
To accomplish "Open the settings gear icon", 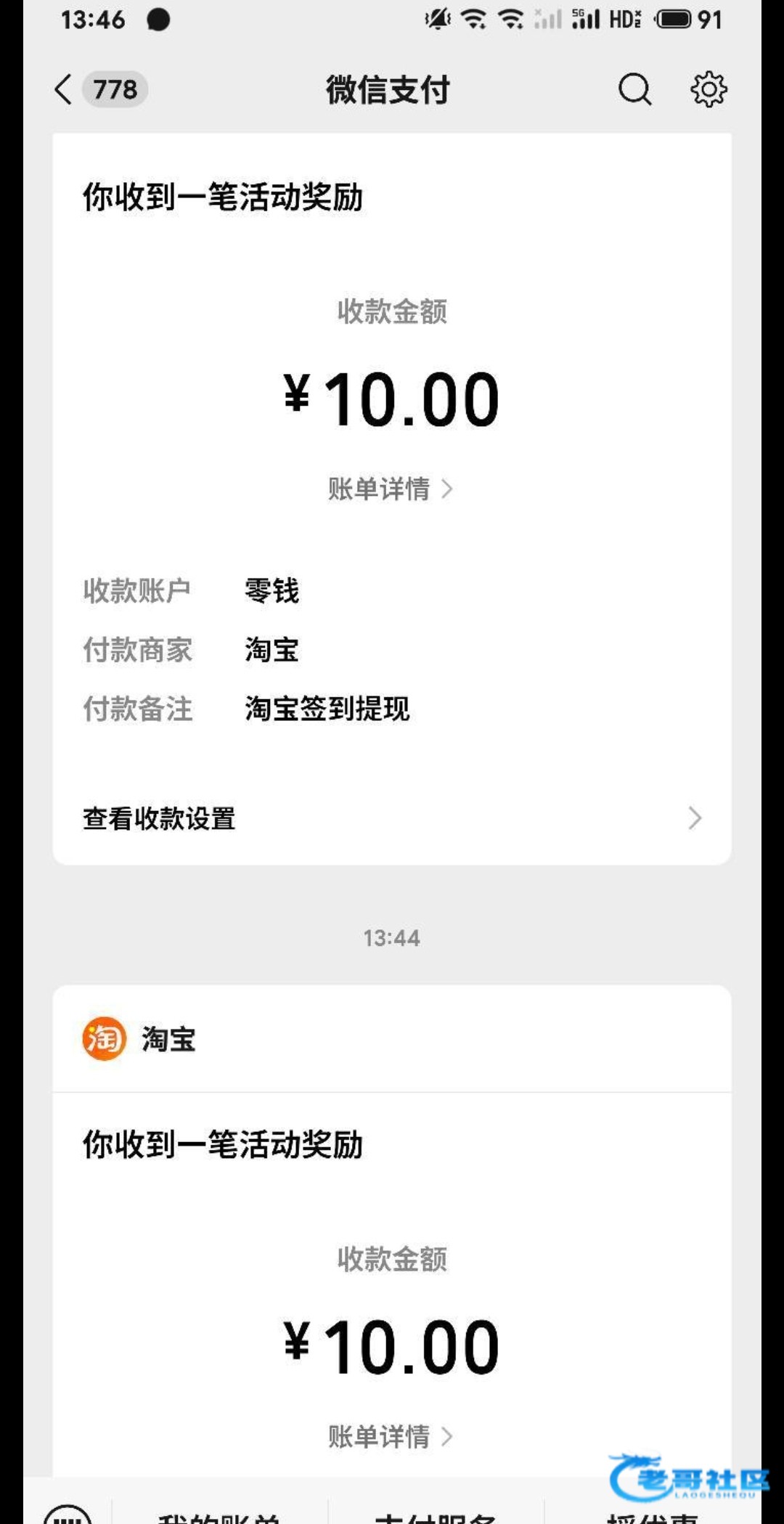I will pos(709,90).
